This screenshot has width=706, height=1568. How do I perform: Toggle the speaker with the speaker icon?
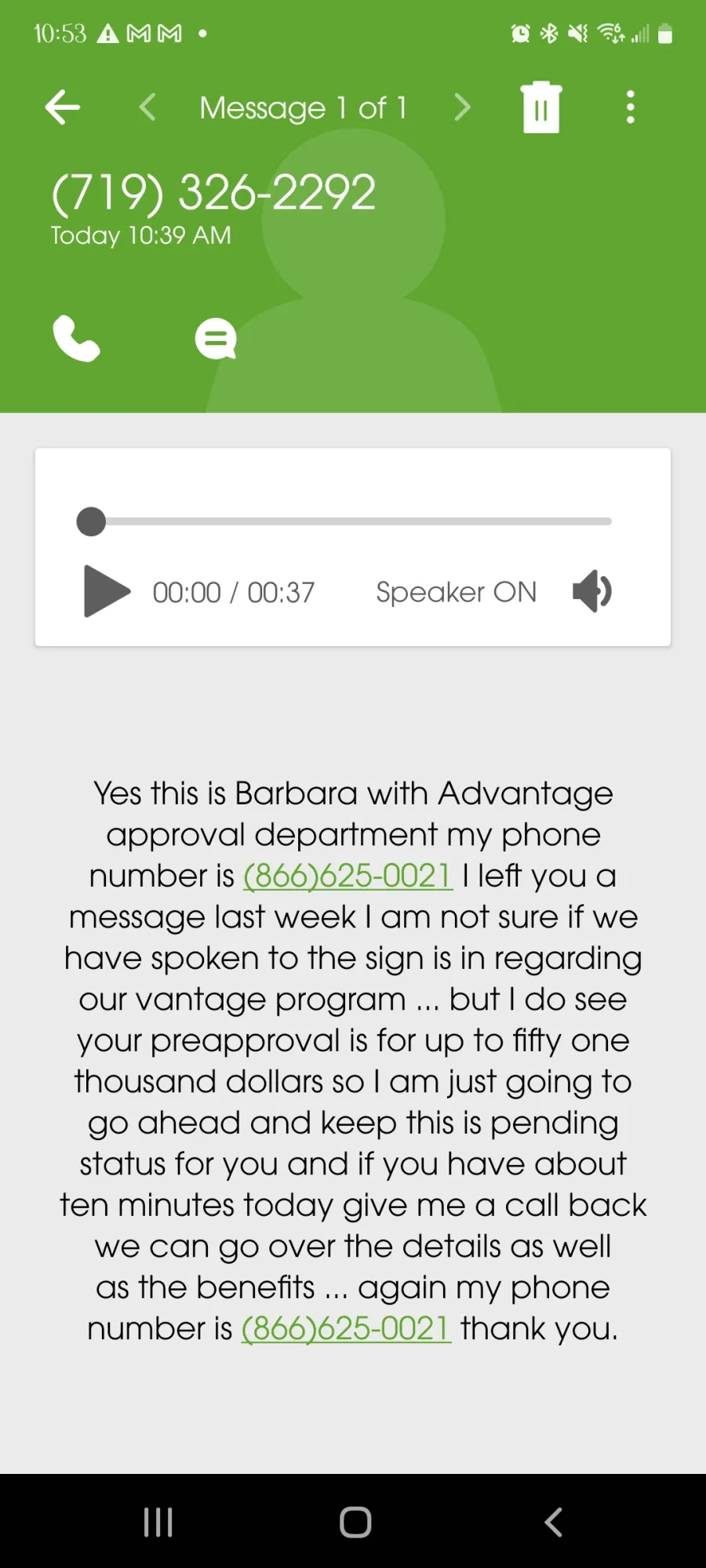(x=592, y=591)
